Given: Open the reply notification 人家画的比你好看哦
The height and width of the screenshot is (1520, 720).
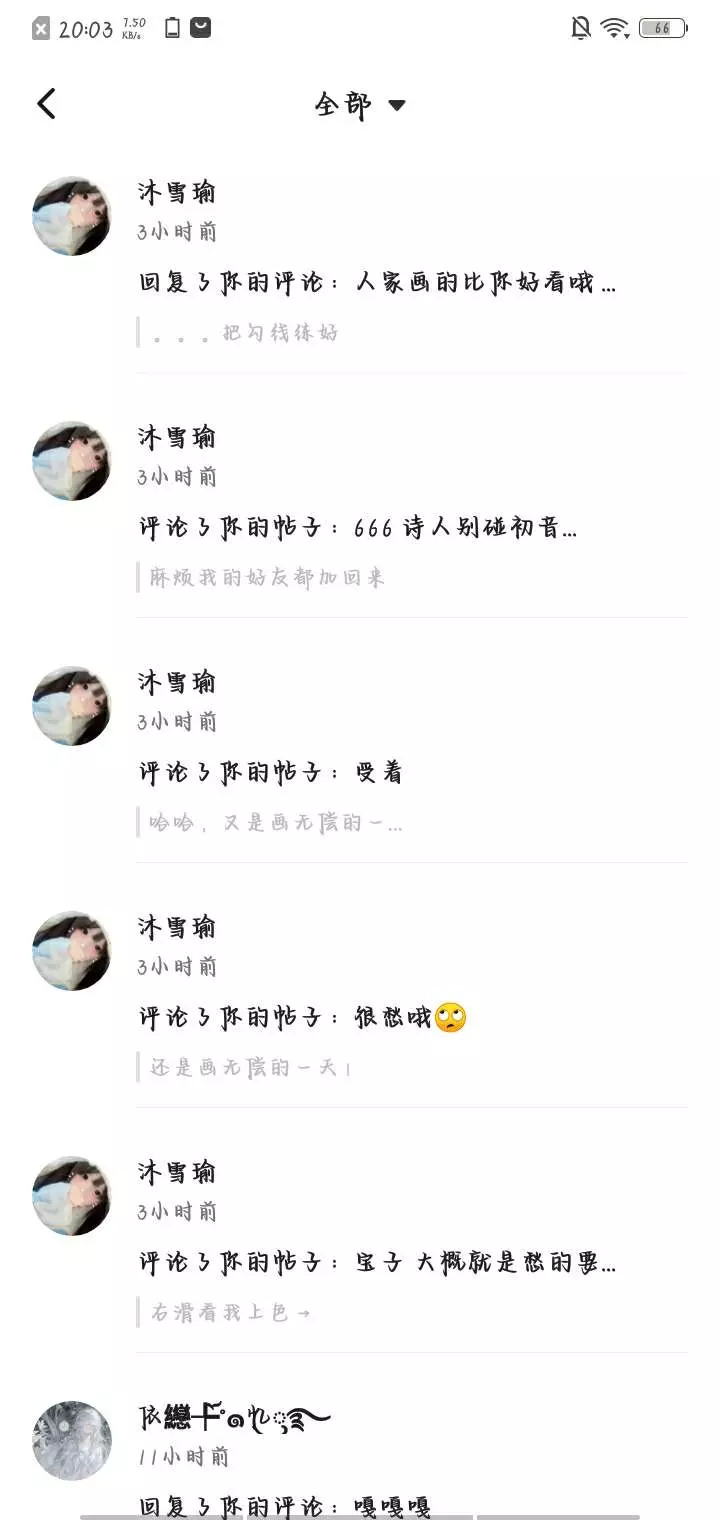Looking at the screenshot, I should pos(377,283).
